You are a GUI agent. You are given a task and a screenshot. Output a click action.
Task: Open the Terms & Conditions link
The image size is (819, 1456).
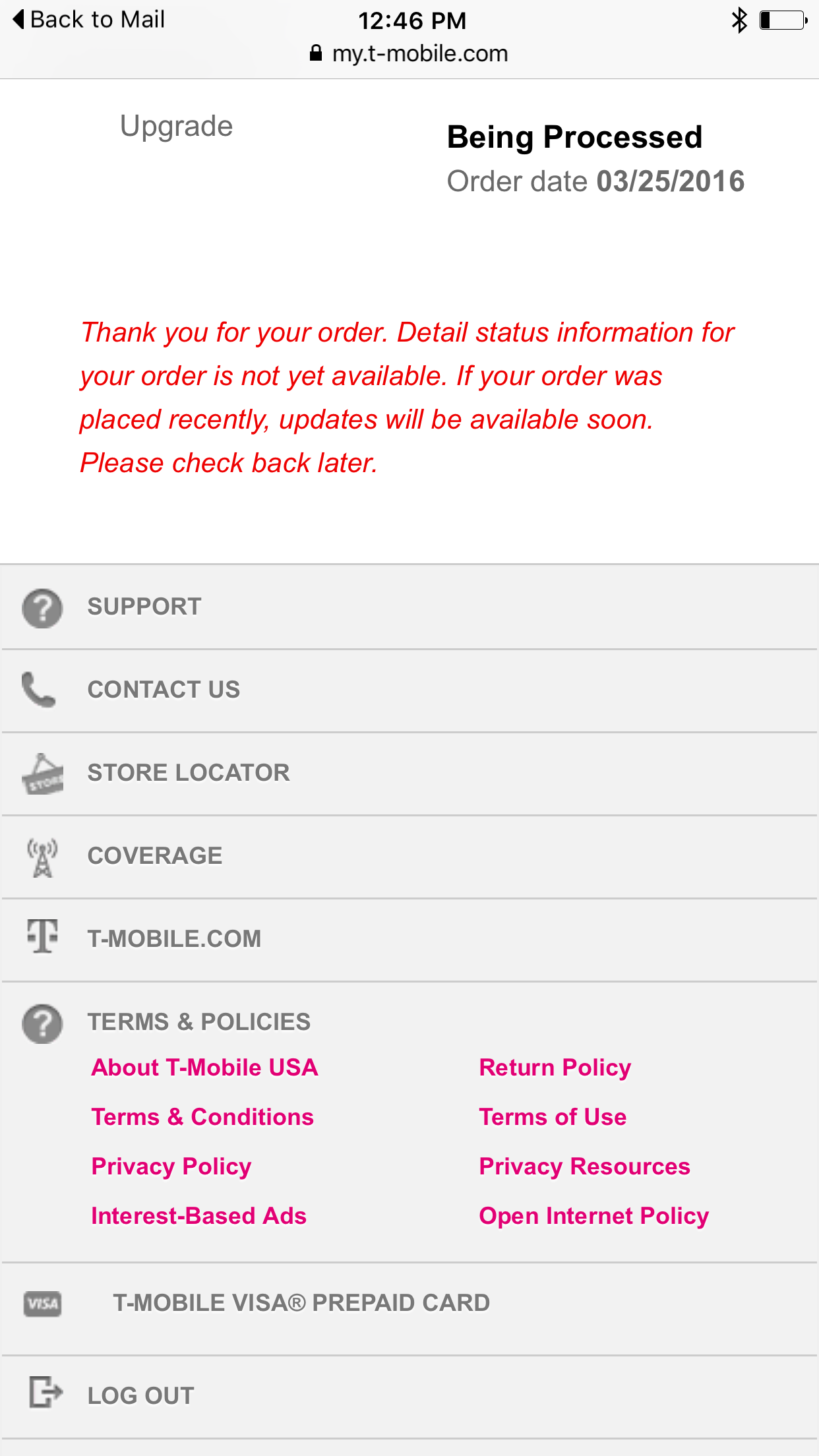202,1117
